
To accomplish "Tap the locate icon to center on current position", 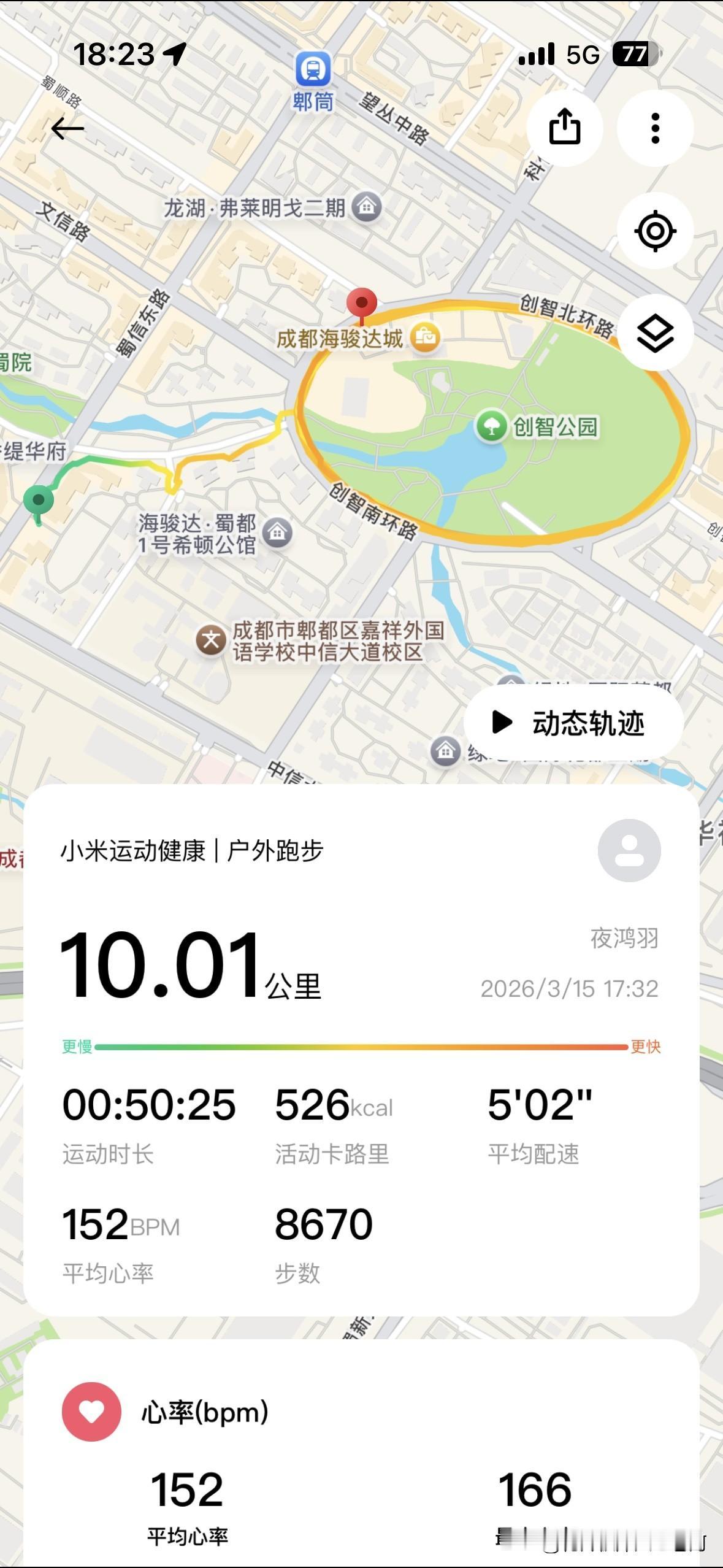I will (x=655, y=232).
